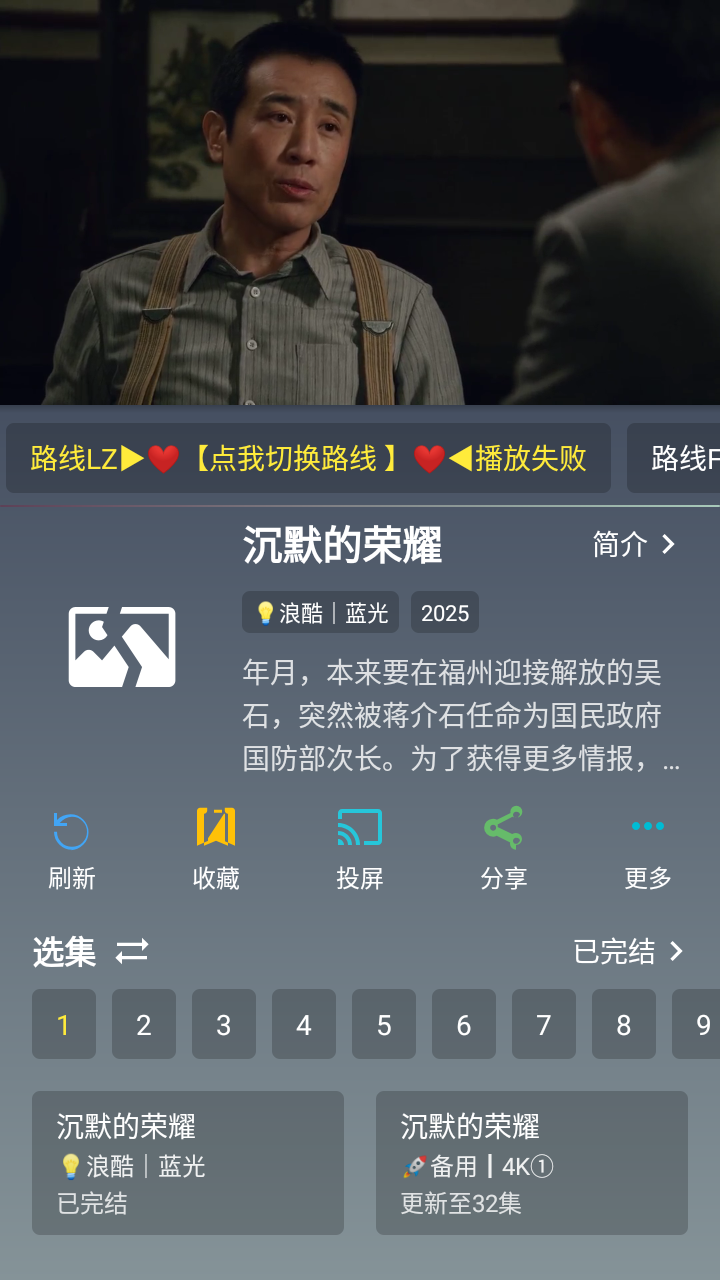Select episode 5

click(384, 1024)
